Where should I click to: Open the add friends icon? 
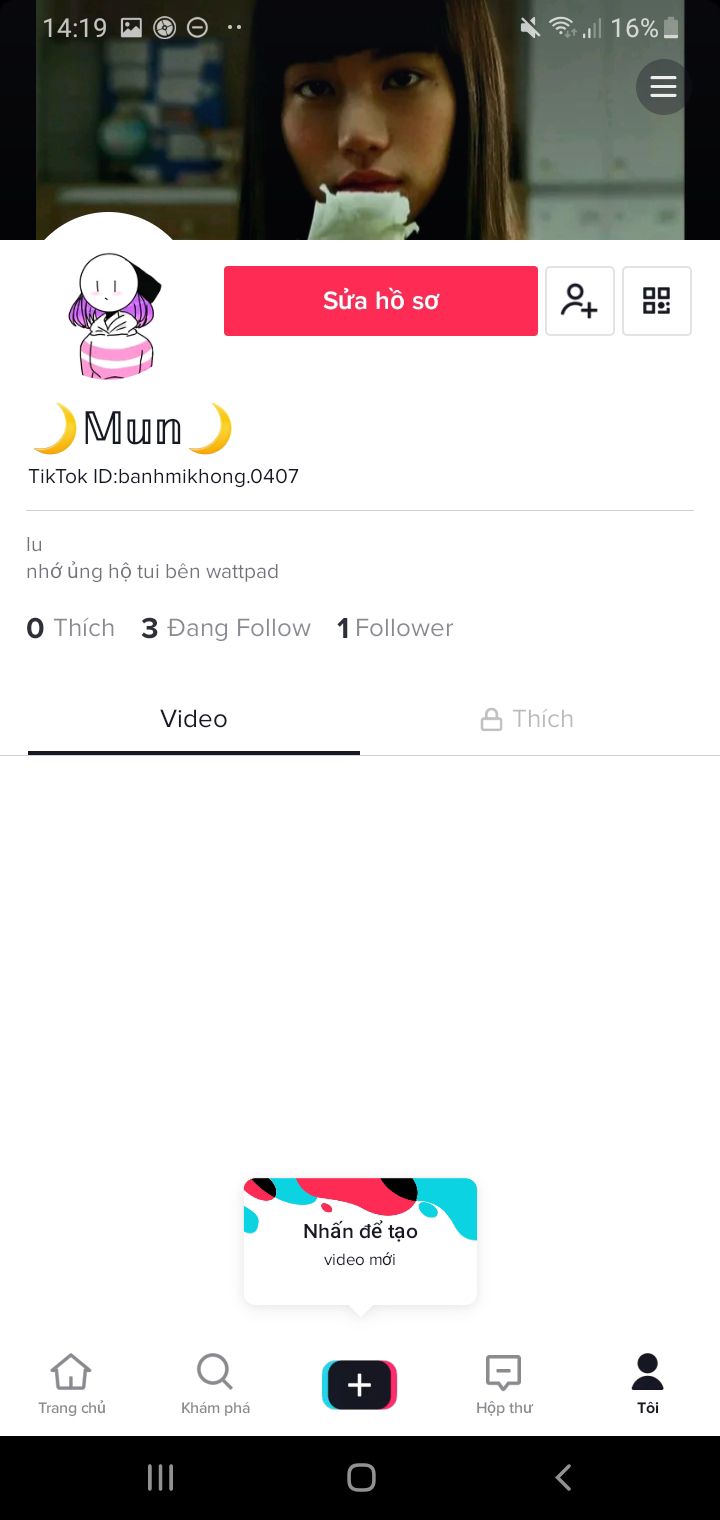point(580,301)
